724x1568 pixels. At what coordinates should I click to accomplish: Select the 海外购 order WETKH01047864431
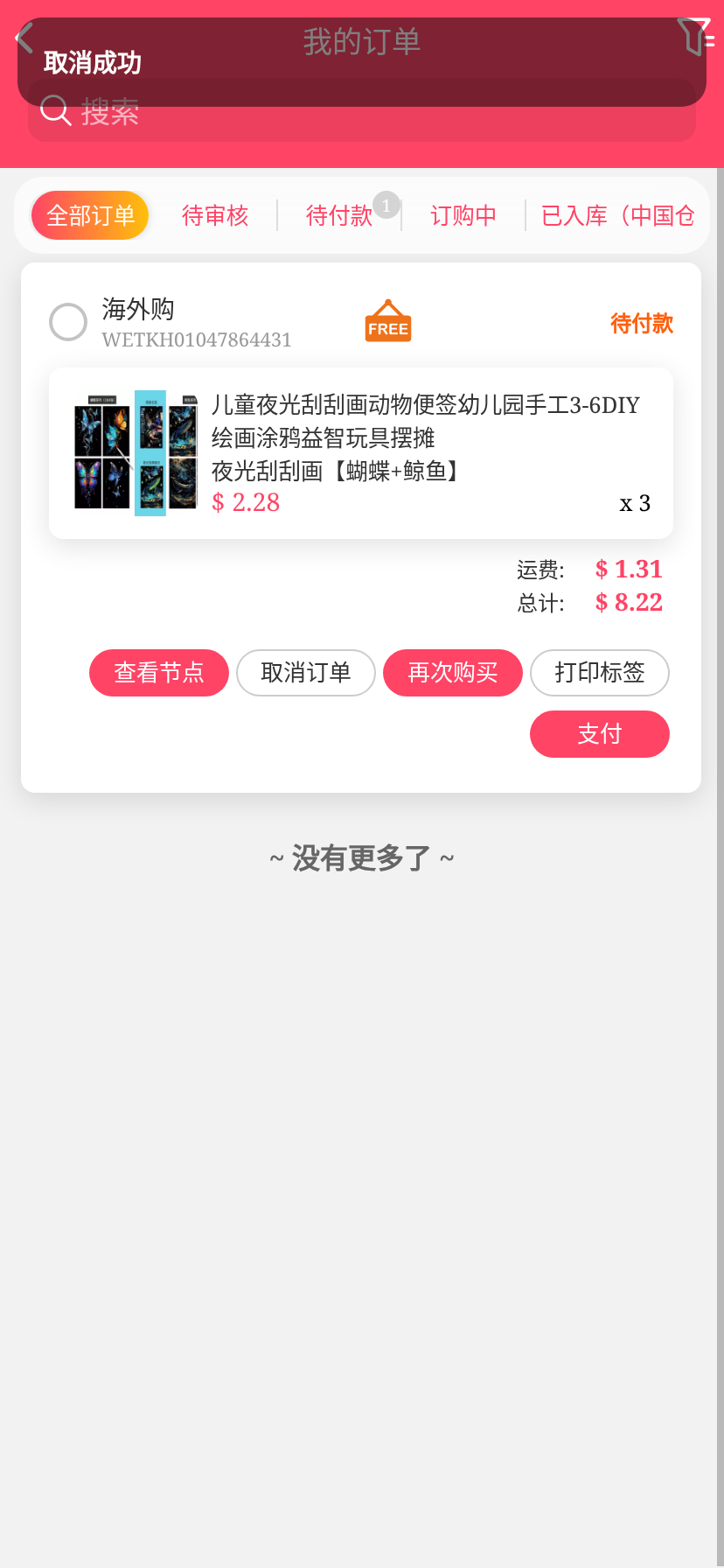tap(68, 322)
